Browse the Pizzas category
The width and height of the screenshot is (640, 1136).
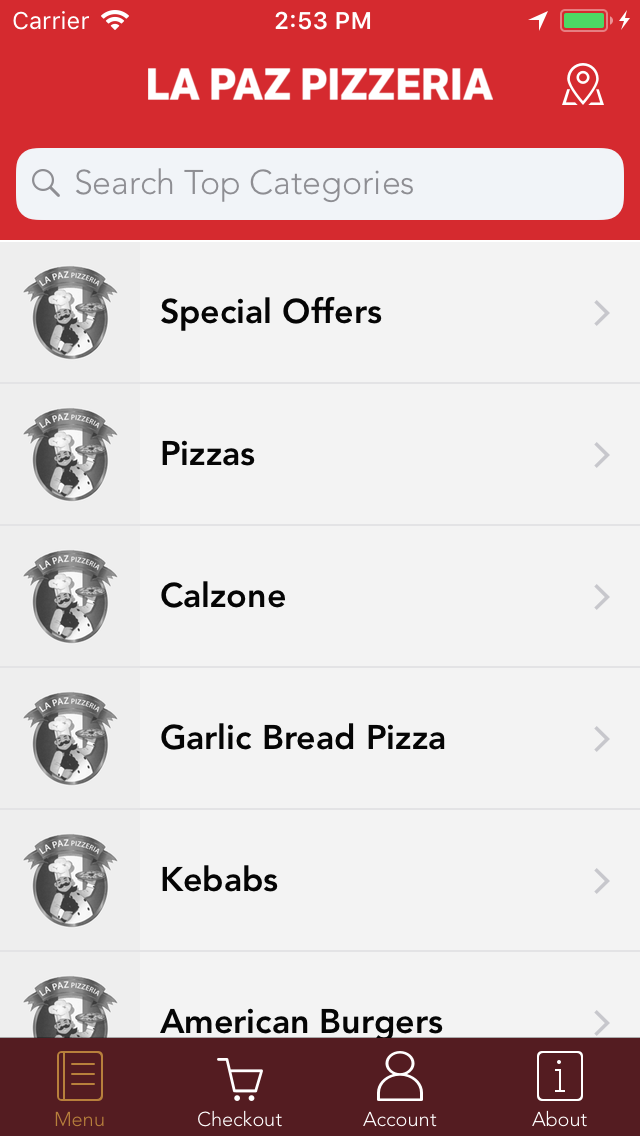(x=320, y=454)
